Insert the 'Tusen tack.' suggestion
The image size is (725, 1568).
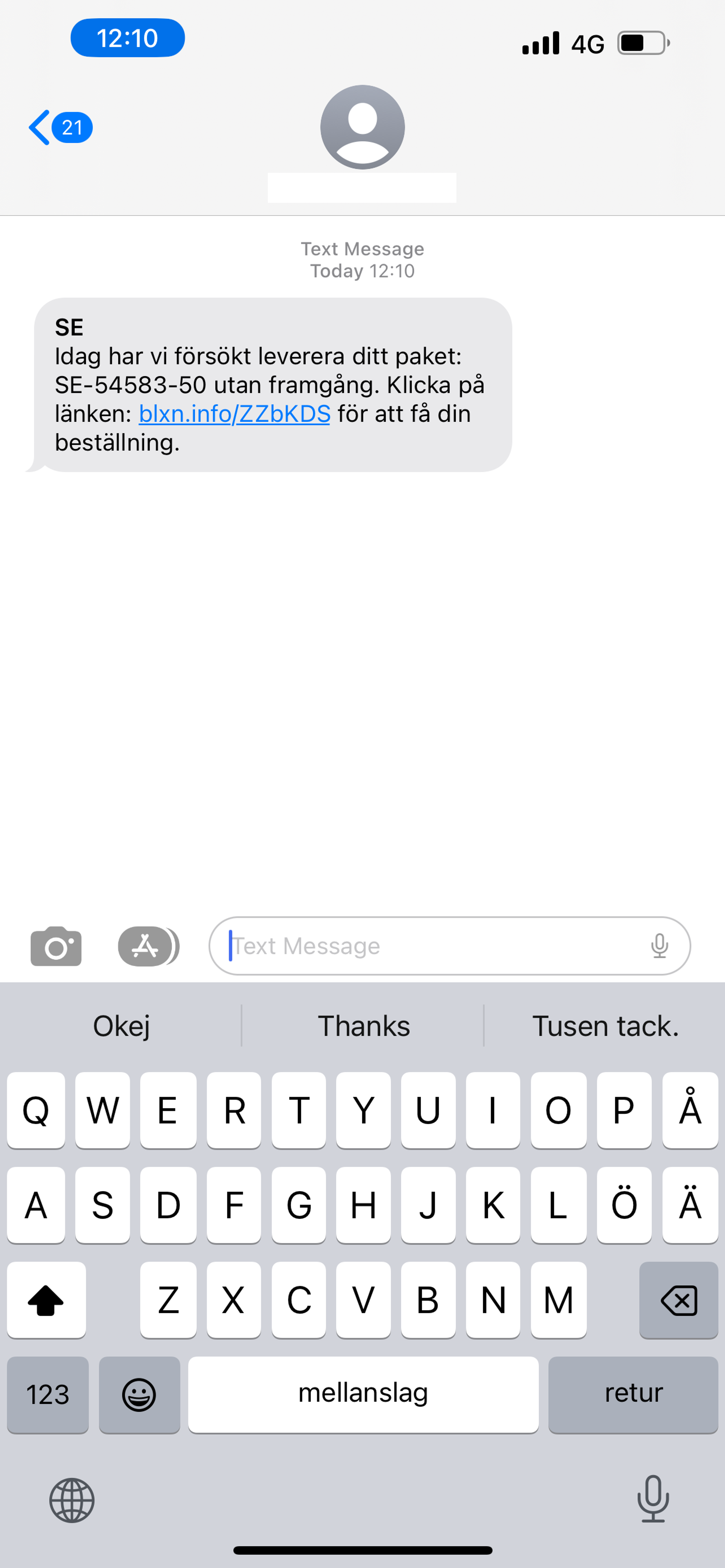[605, 1026]
